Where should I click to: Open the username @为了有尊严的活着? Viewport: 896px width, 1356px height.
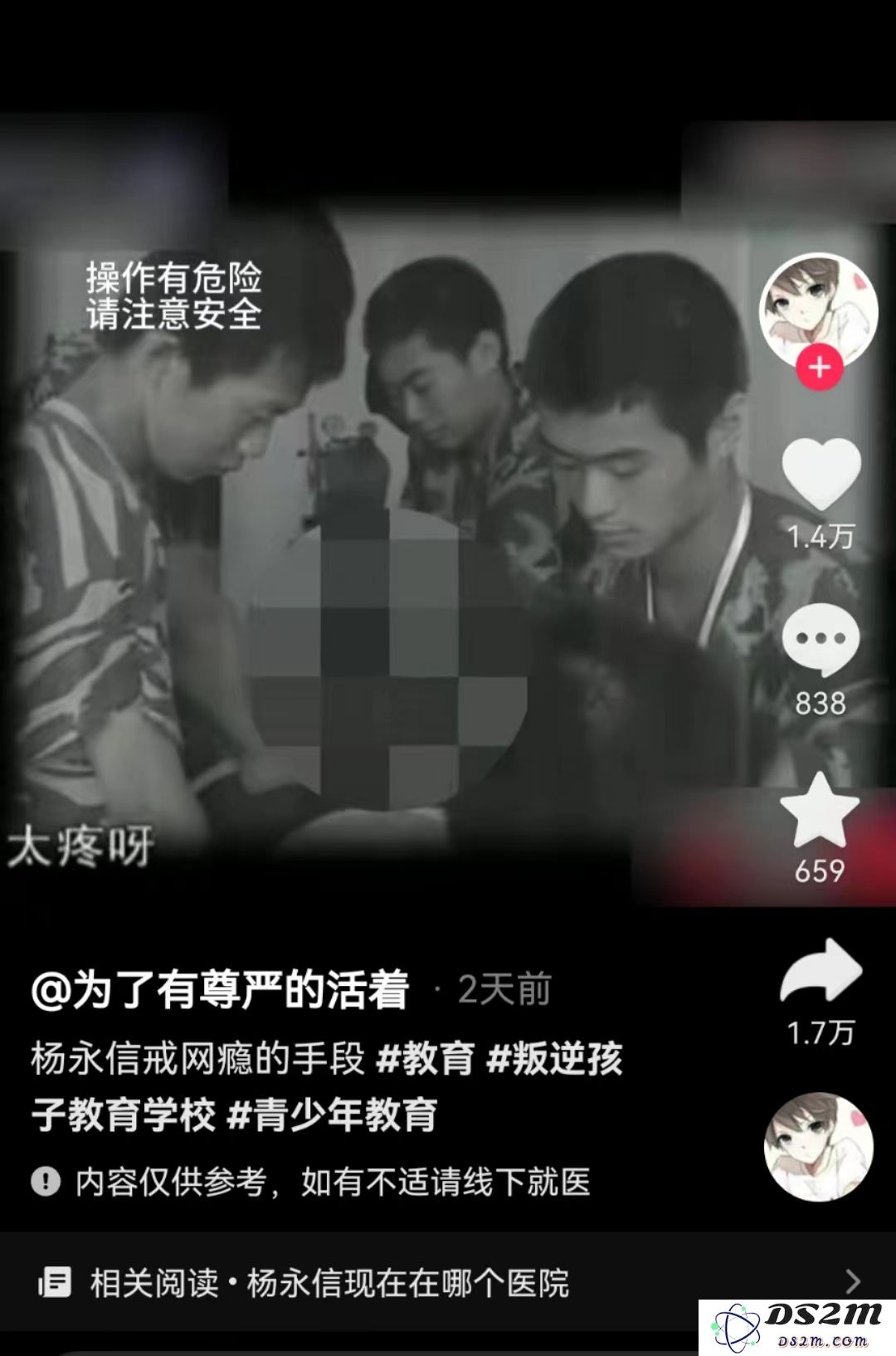(221, 989)
